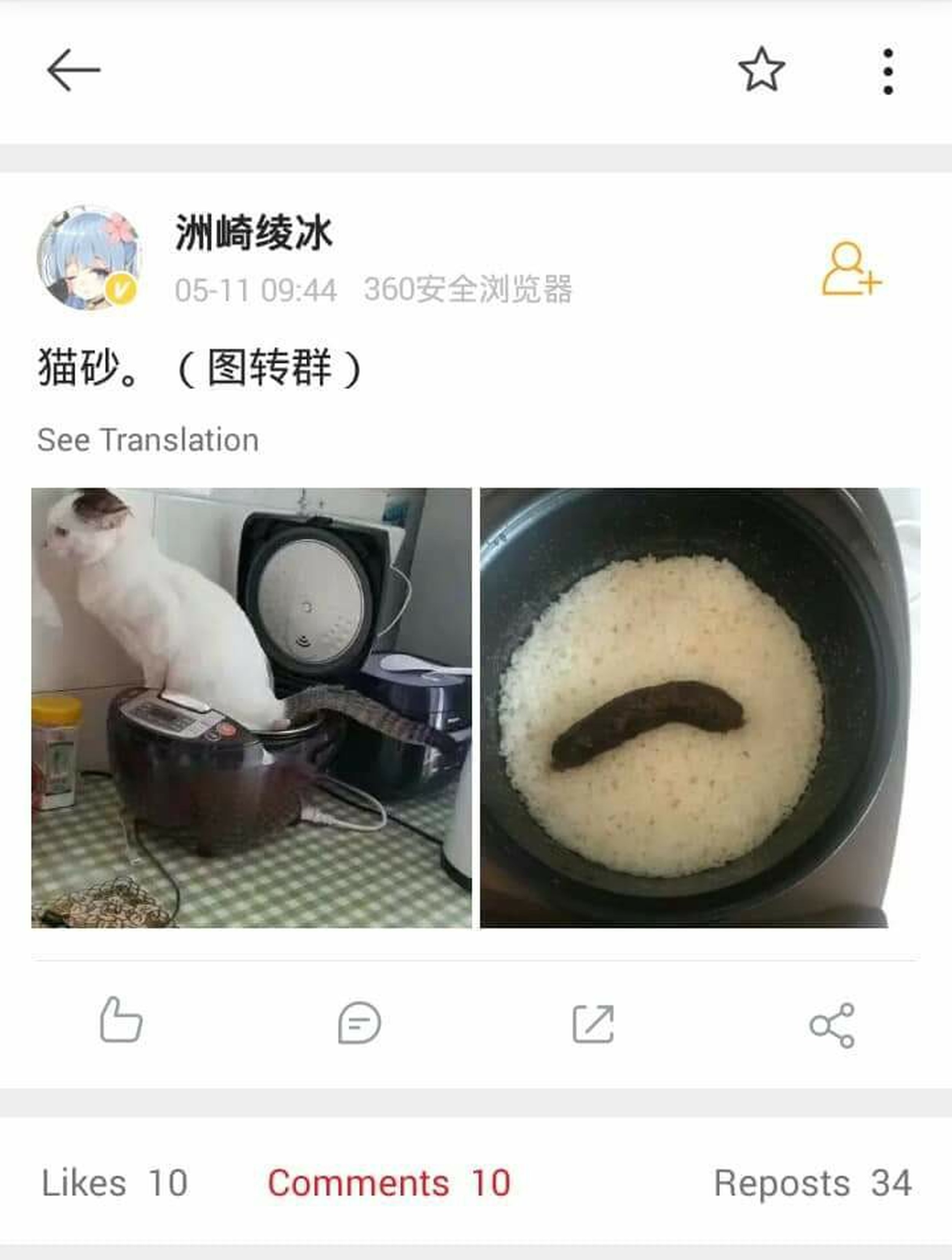952x1260 pixels.
Task: Go back using the top arrow
Action: point(73,70)
